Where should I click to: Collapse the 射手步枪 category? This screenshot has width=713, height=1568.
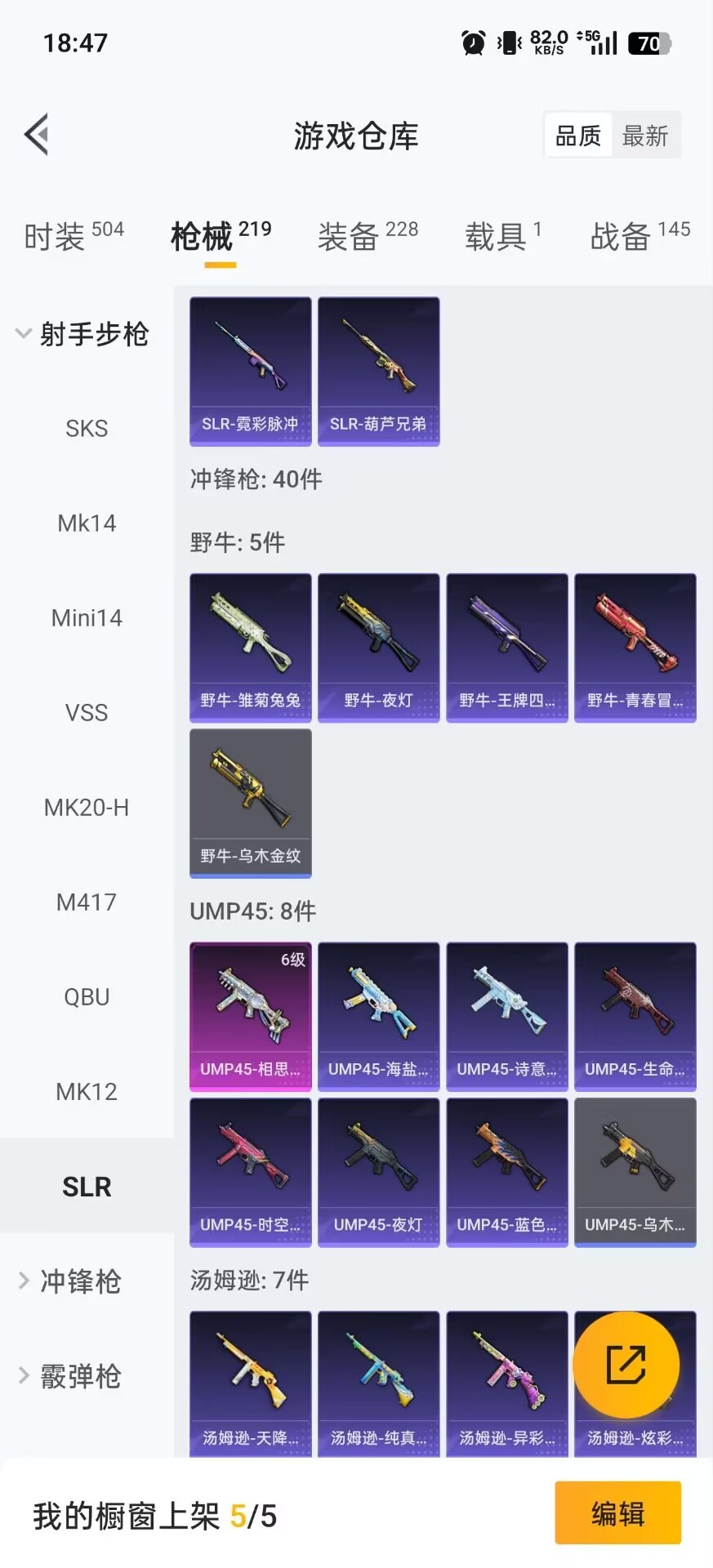[82, 334]
